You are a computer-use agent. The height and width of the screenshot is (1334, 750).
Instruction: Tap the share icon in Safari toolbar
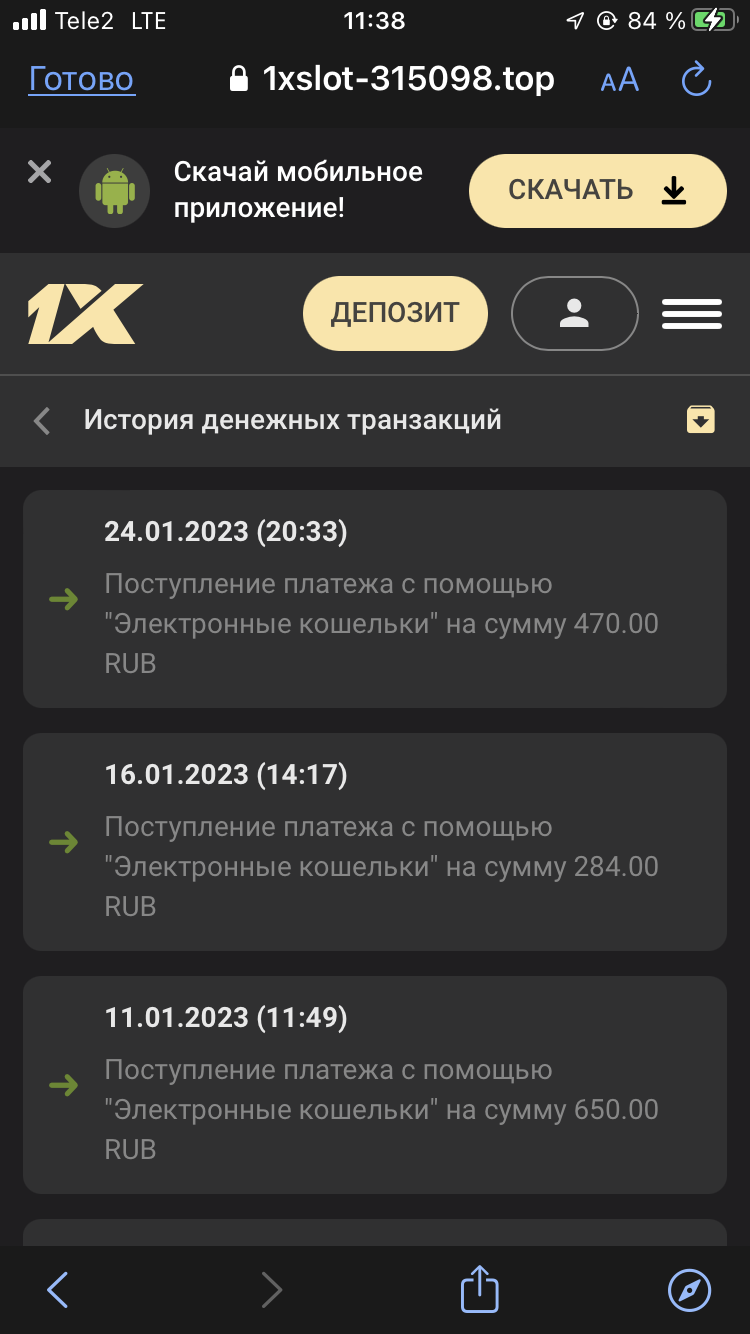coord(478,1289)
